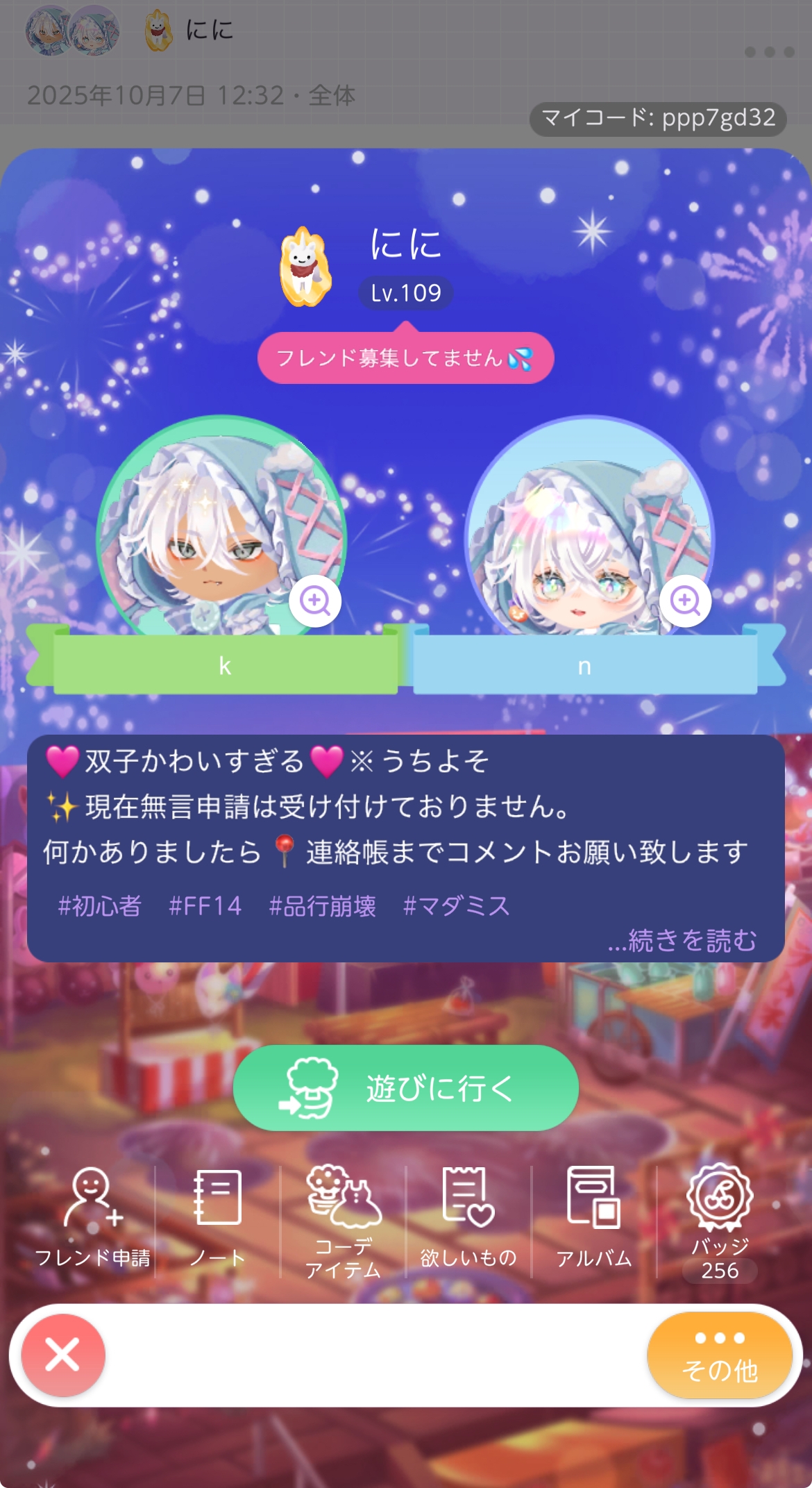Select the #初心者 hashtag
Image resolution: width=812 pixels, height=1488 pixels.
point(99,906)
